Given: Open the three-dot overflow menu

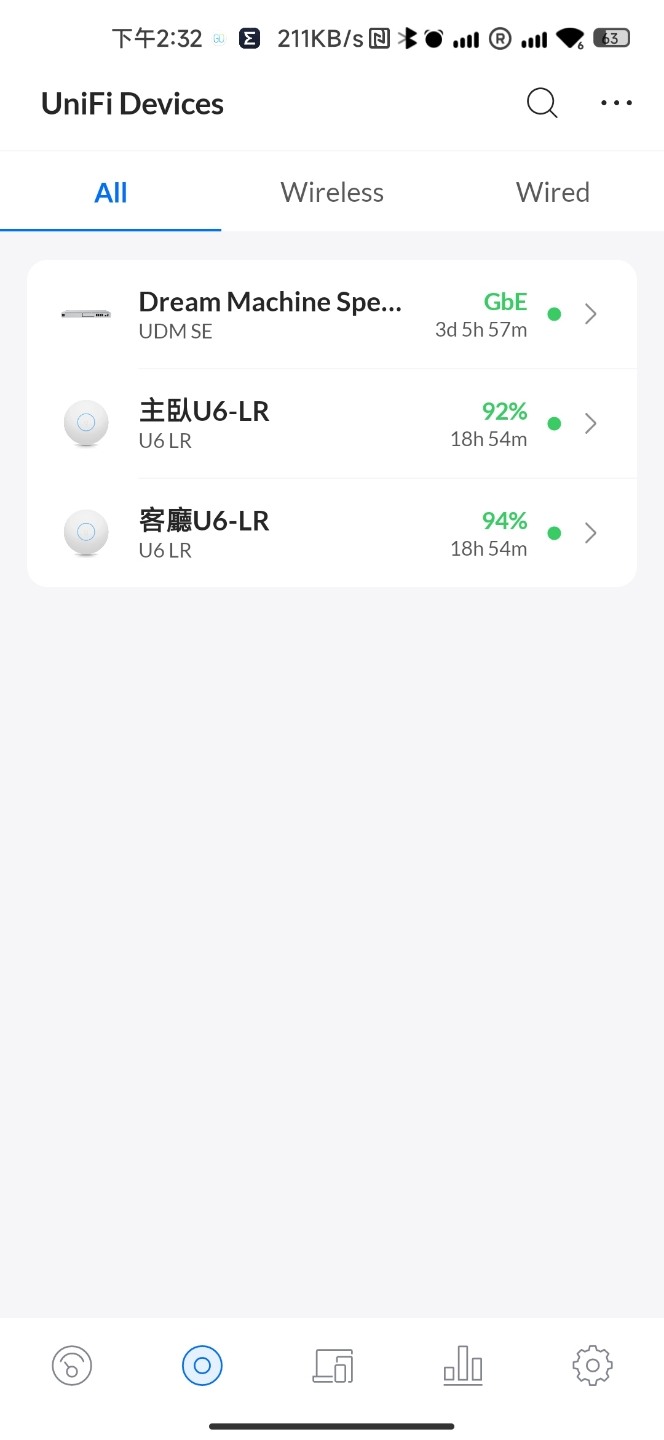Looking at the screenshot, I should pos(617,103).
